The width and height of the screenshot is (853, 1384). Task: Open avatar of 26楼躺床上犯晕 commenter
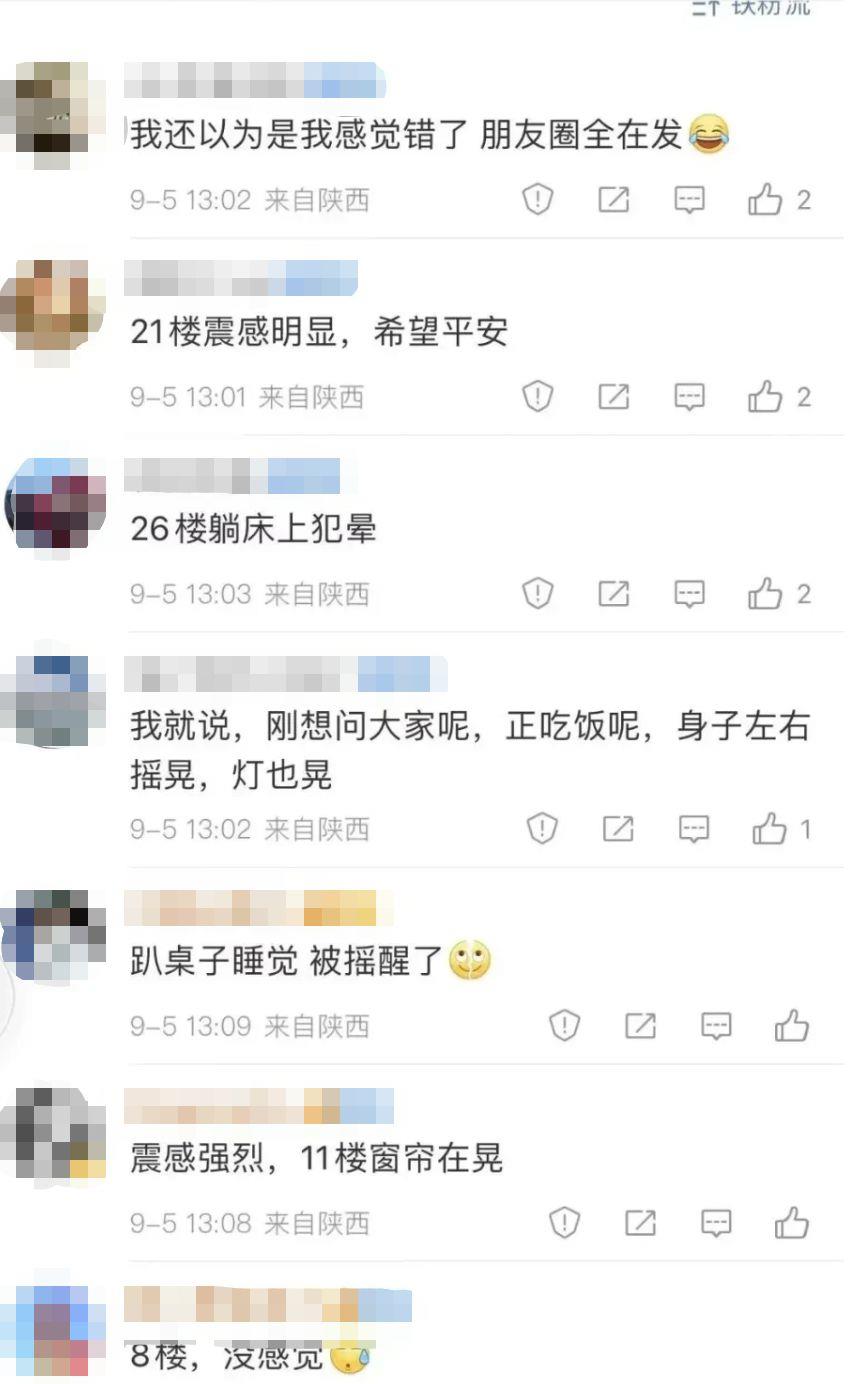click(55, 503)
